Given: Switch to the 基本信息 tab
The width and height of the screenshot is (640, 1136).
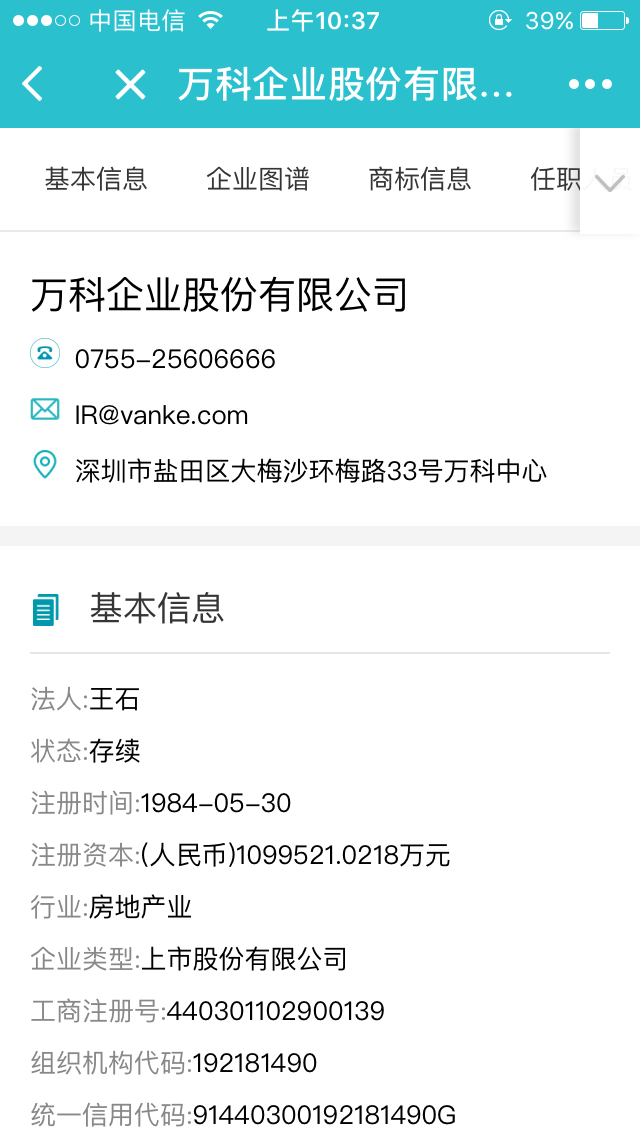Looking at the screenshot, I should pos(96,180).
